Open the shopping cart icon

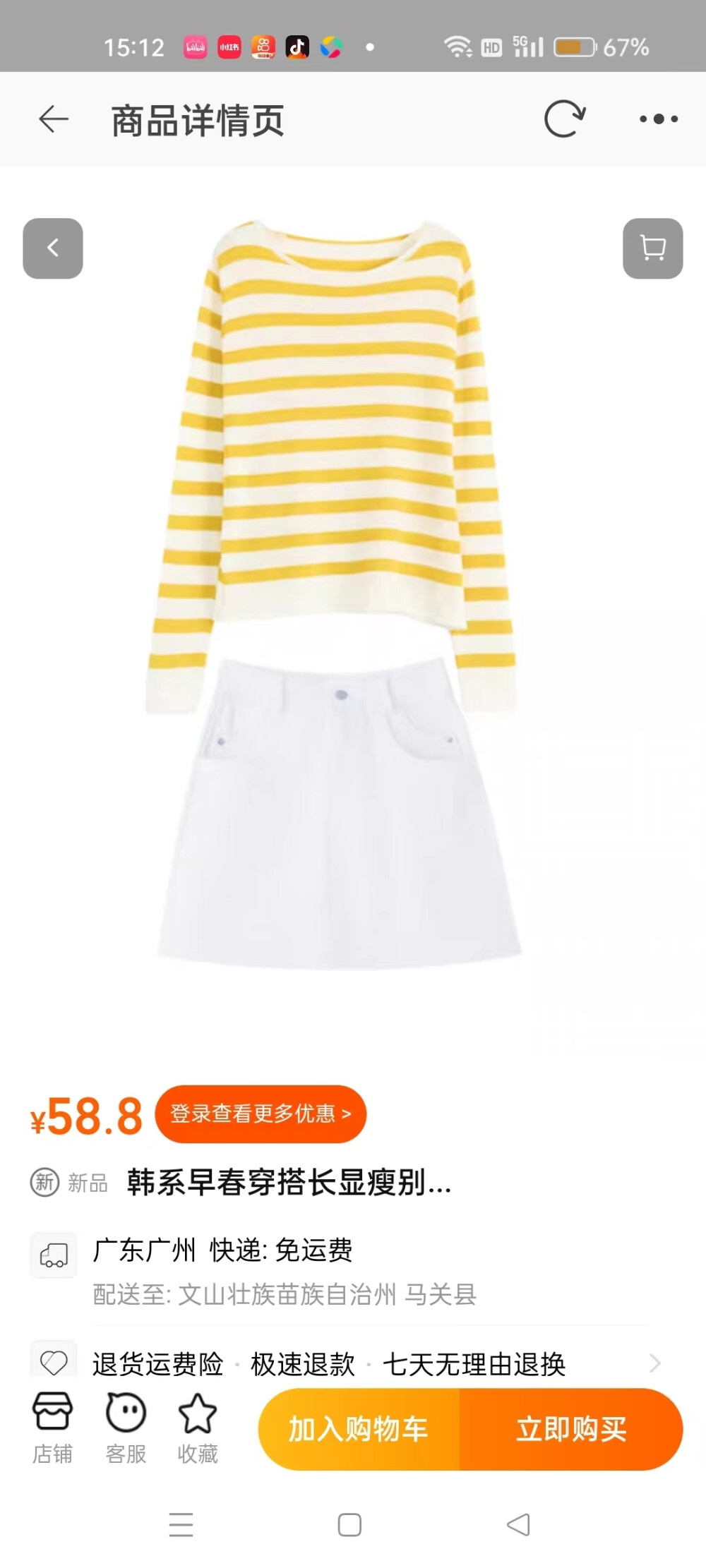coord(652,248)
